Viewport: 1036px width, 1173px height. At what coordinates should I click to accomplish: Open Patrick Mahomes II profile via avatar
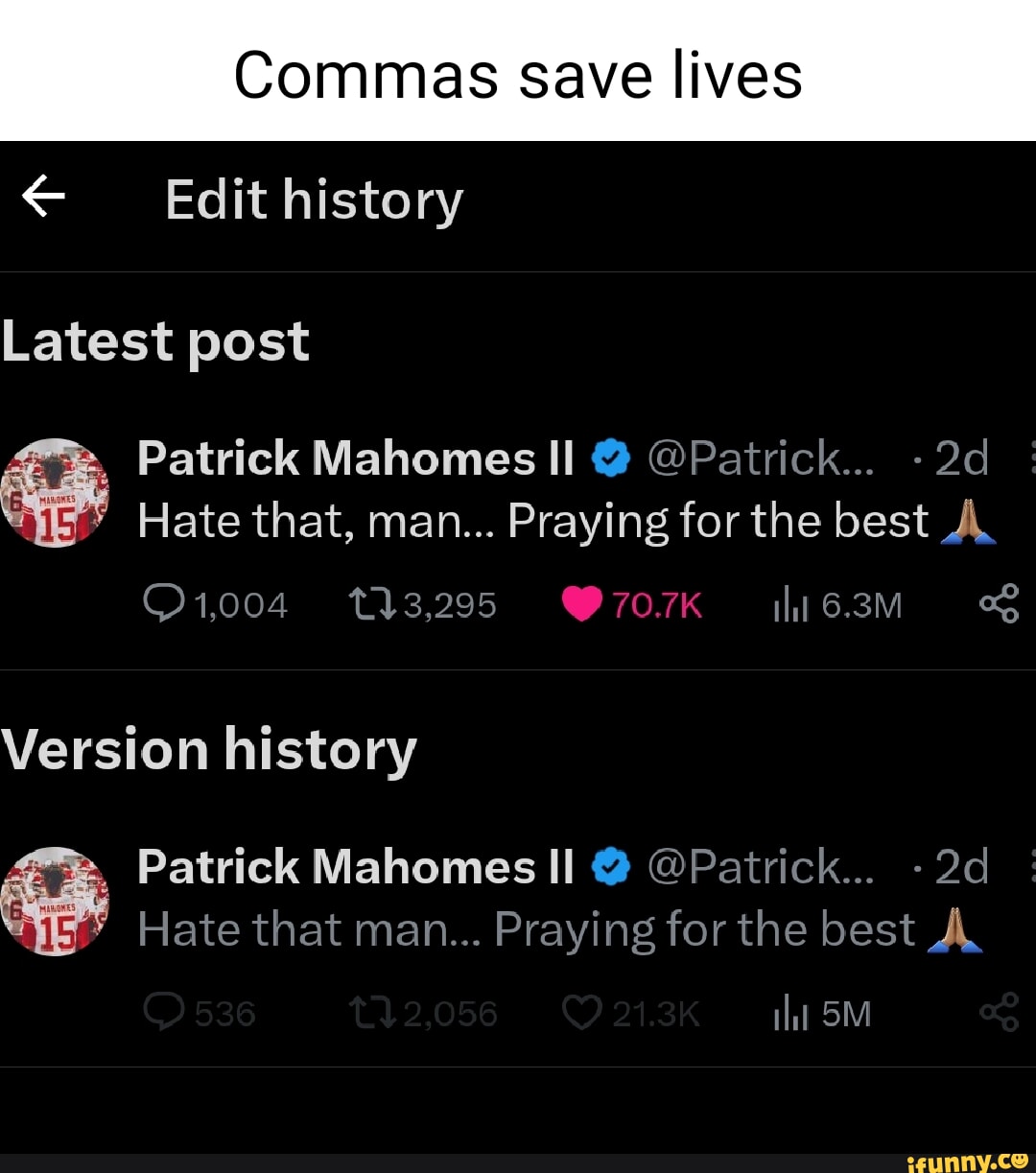[55, 493]
